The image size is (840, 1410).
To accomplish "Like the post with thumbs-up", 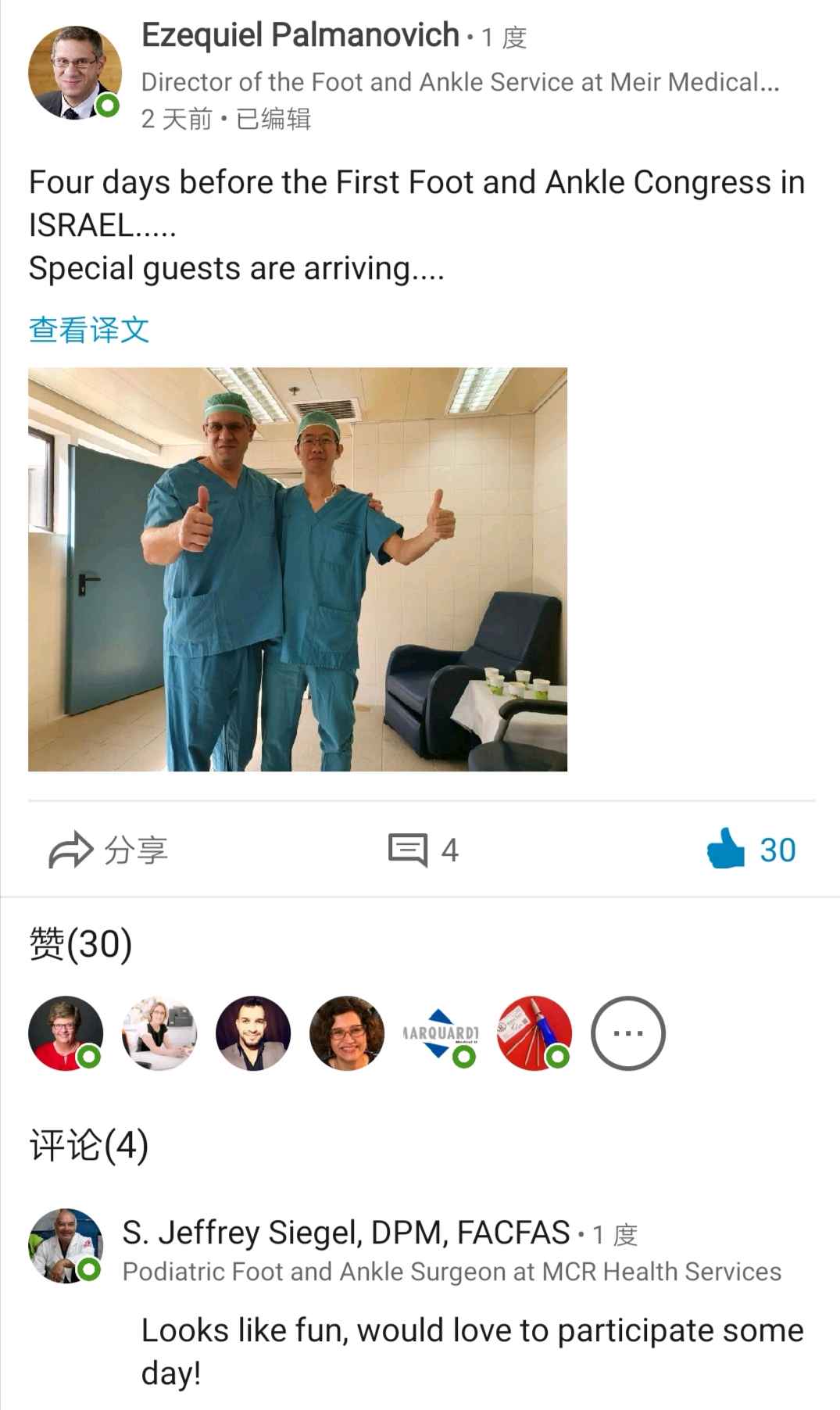I will click(x=726, y=850).
